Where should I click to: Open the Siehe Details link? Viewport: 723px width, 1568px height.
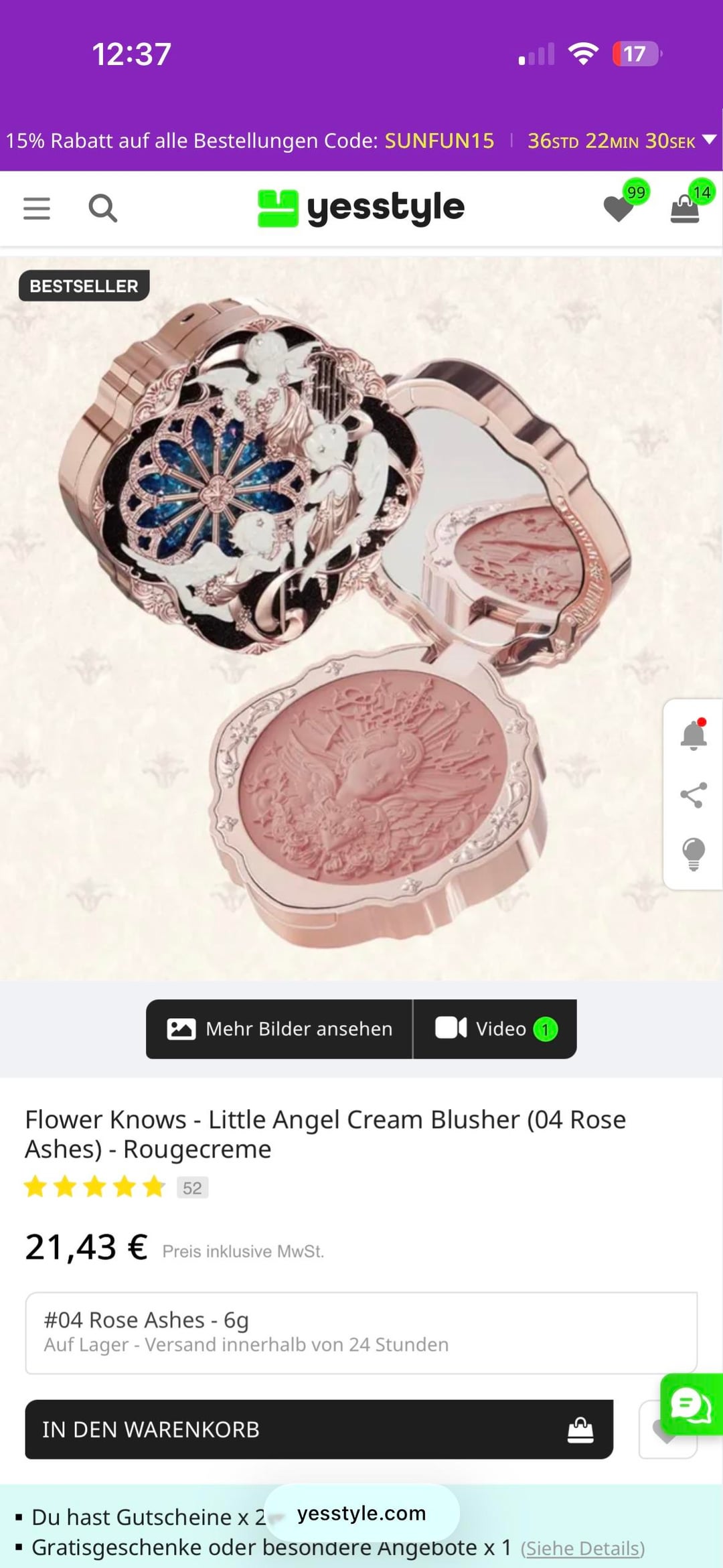pyautogui.click(x=582, y=1549)
